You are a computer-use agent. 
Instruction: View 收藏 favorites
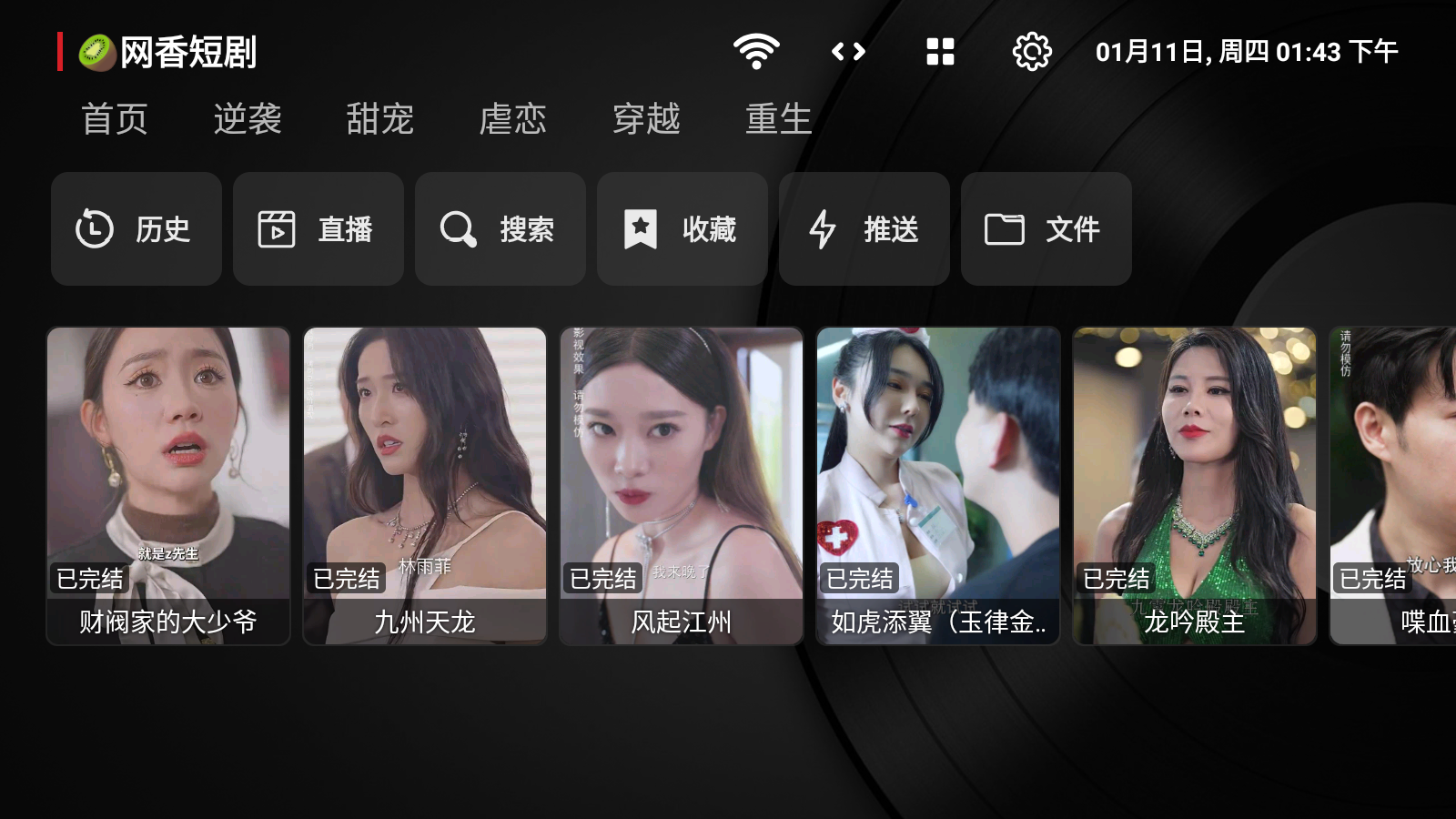pos(682,229)
